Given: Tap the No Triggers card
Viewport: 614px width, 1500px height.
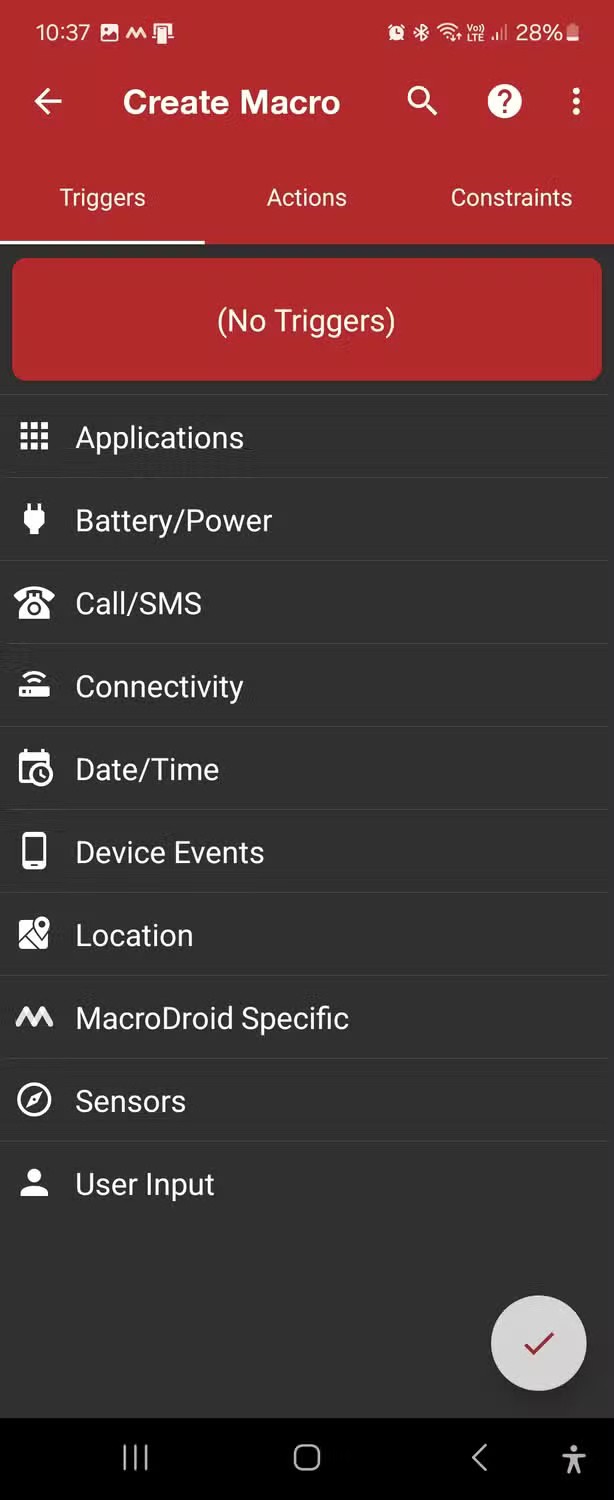Looking at the screenshot, I should click(x=306, y=321).
